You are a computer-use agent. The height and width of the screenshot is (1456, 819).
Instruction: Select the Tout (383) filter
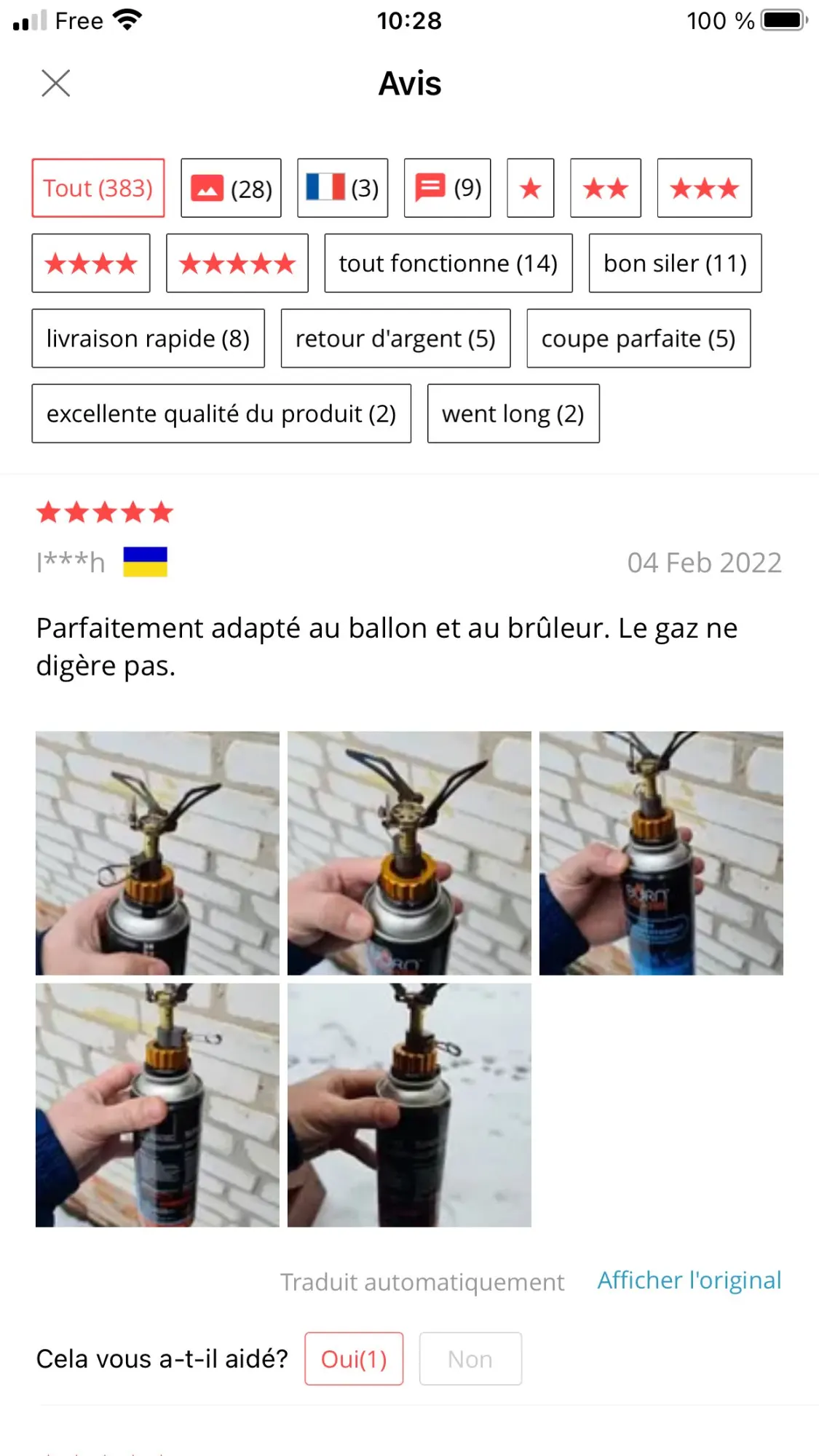click(98, 189)
